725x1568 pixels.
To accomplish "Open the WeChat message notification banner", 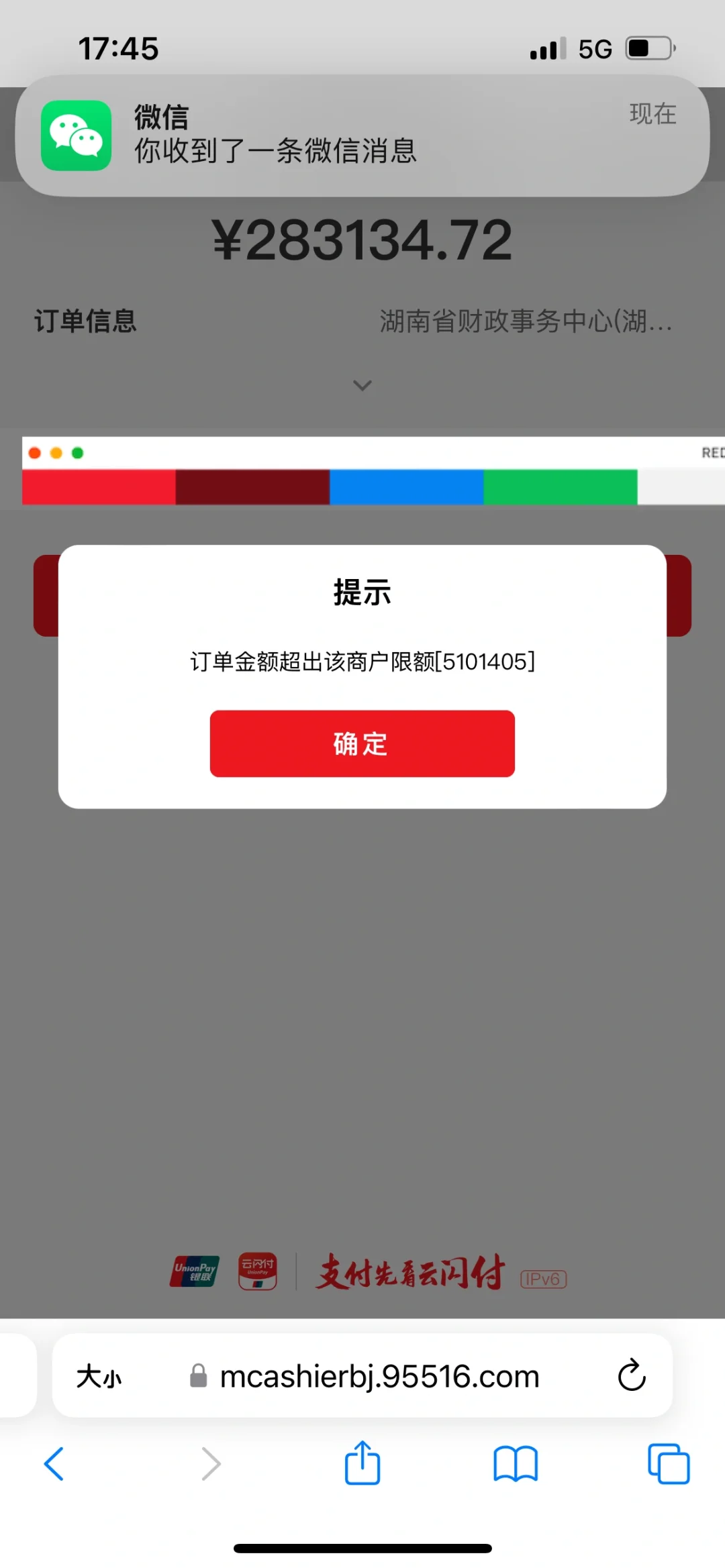I will (x=362, y=136).
